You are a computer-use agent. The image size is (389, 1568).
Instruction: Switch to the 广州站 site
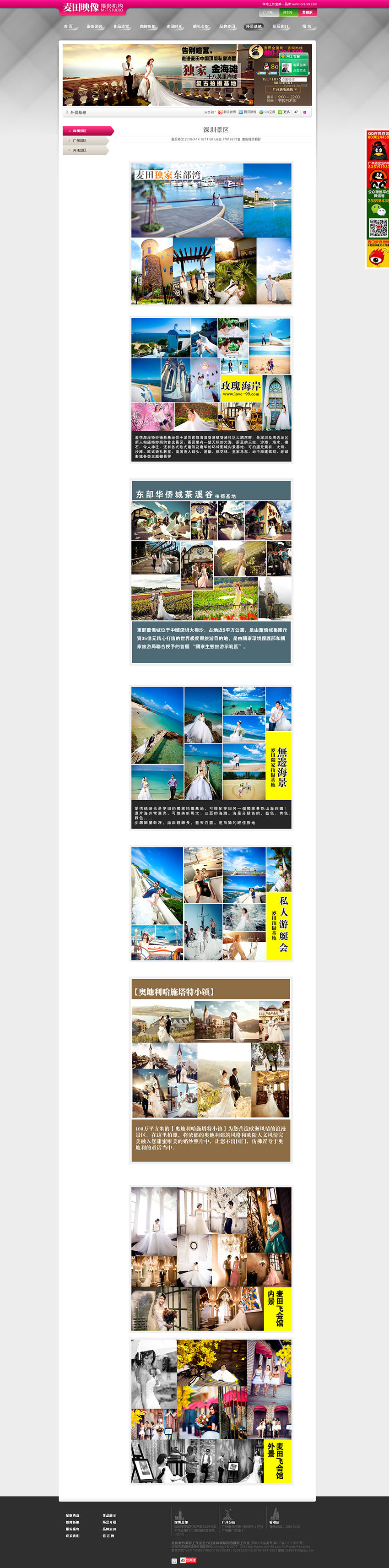coord(268,12)
